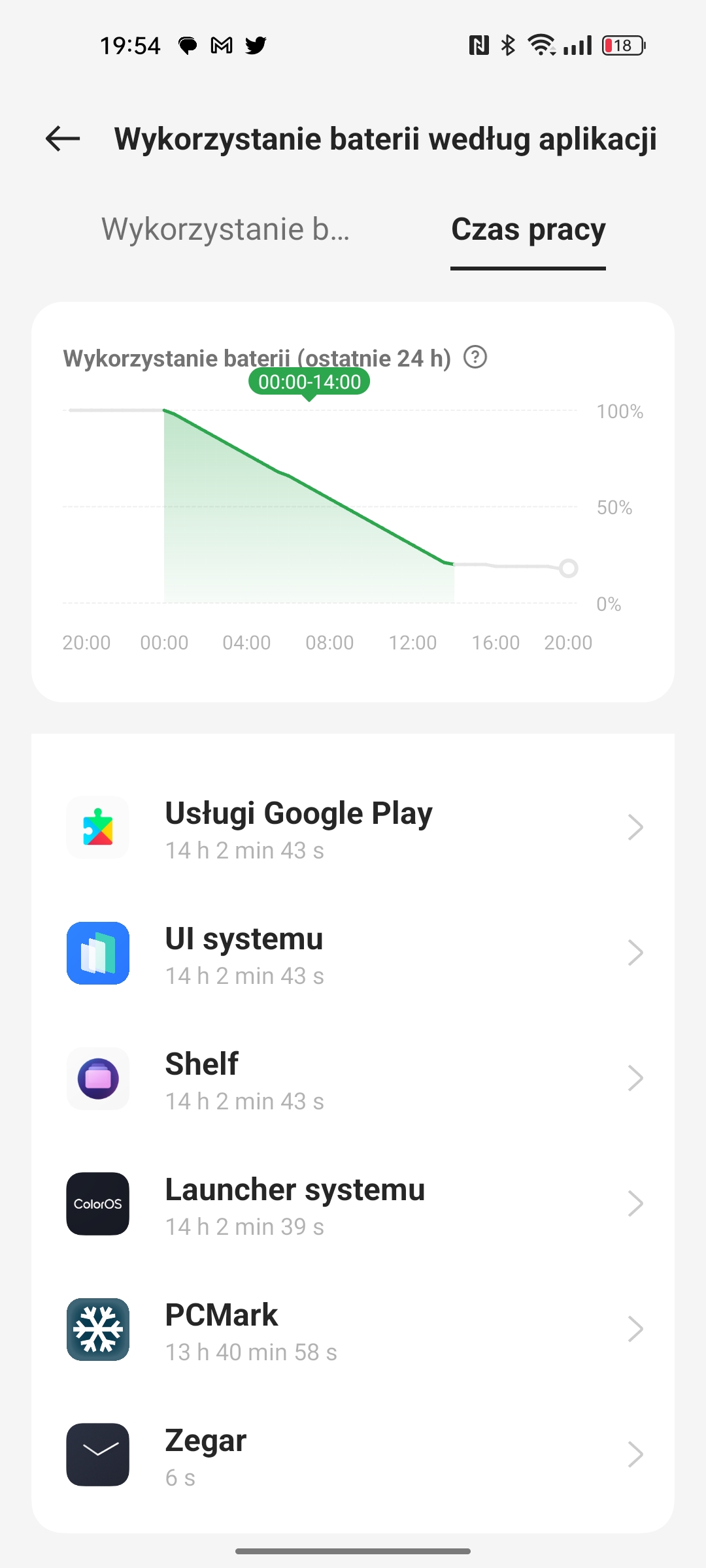Tap the back arrow in the header

62,139
